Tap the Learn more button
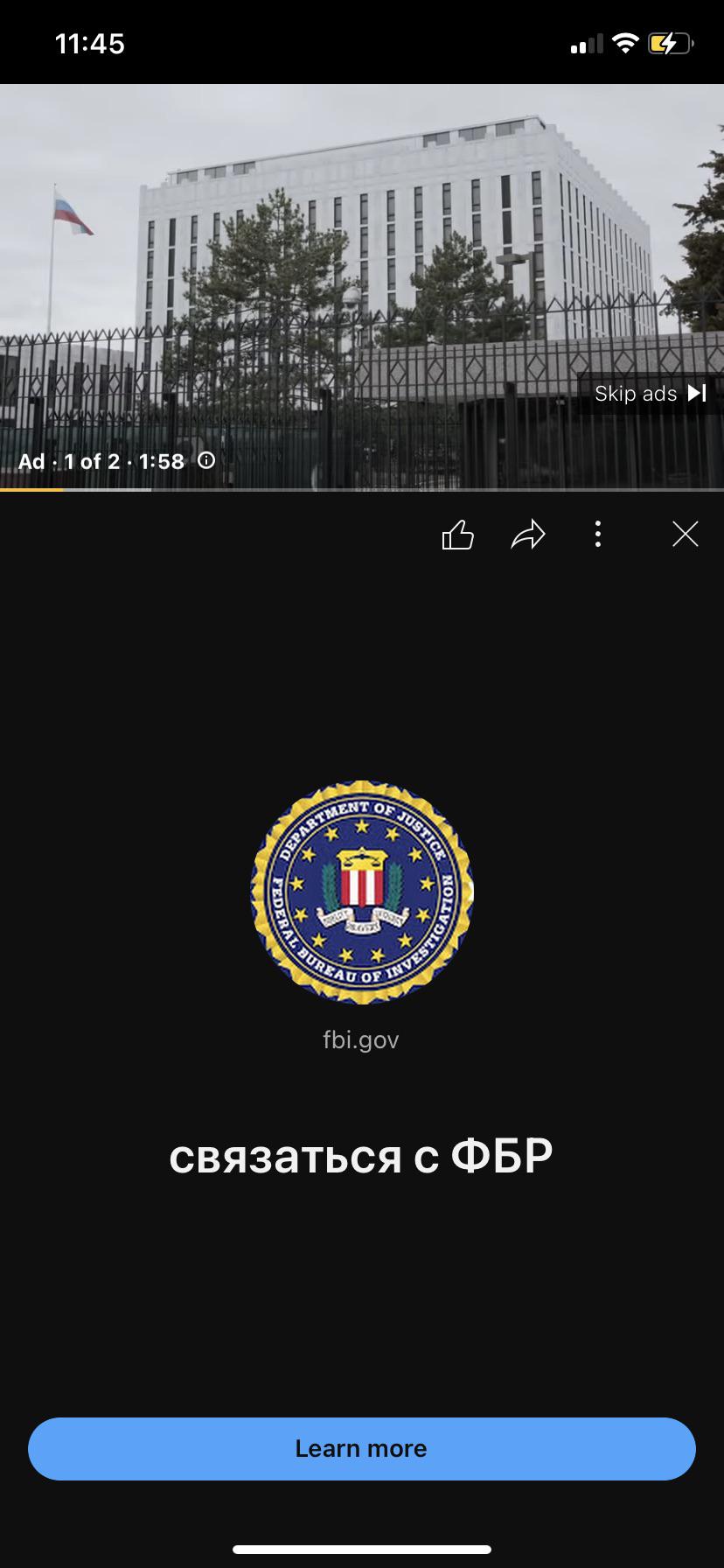This screenshot has width=724, height=1568. pos(361,1448)
